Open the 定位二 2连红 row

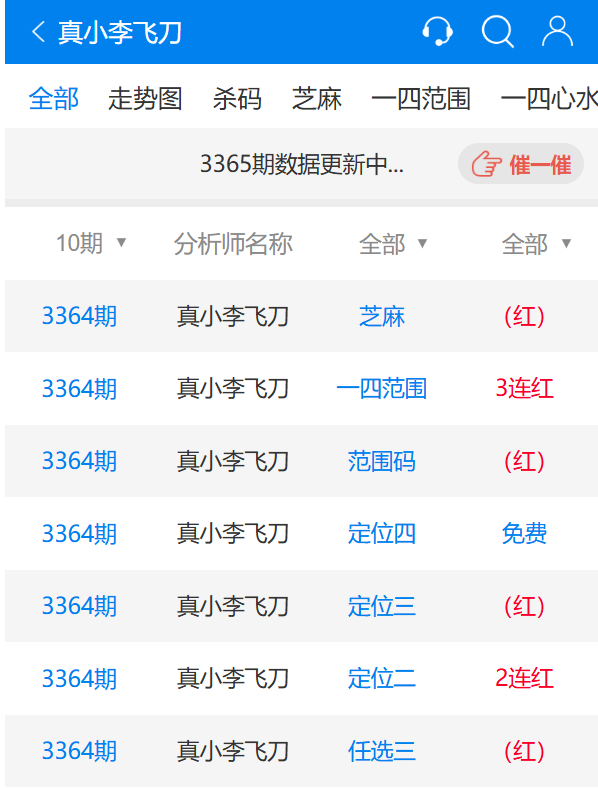[x=301, y=678]
